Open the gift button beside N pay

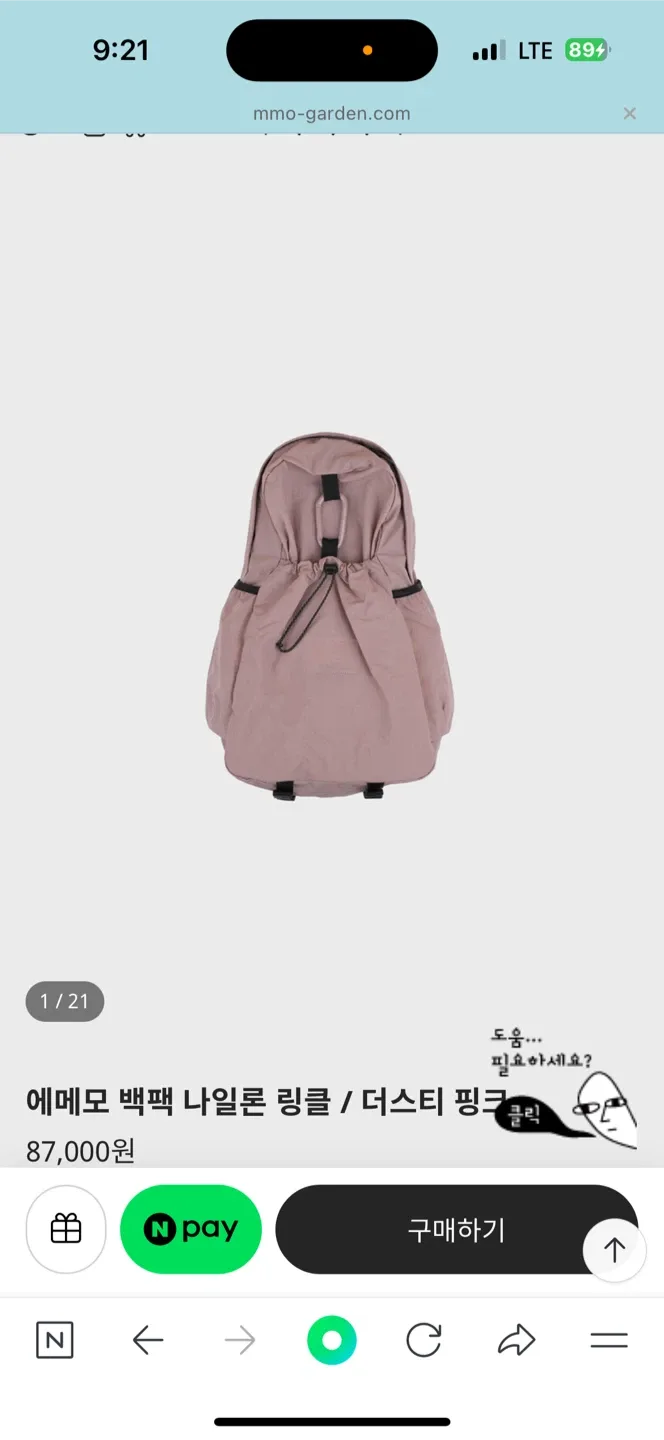pos(66,1229)
